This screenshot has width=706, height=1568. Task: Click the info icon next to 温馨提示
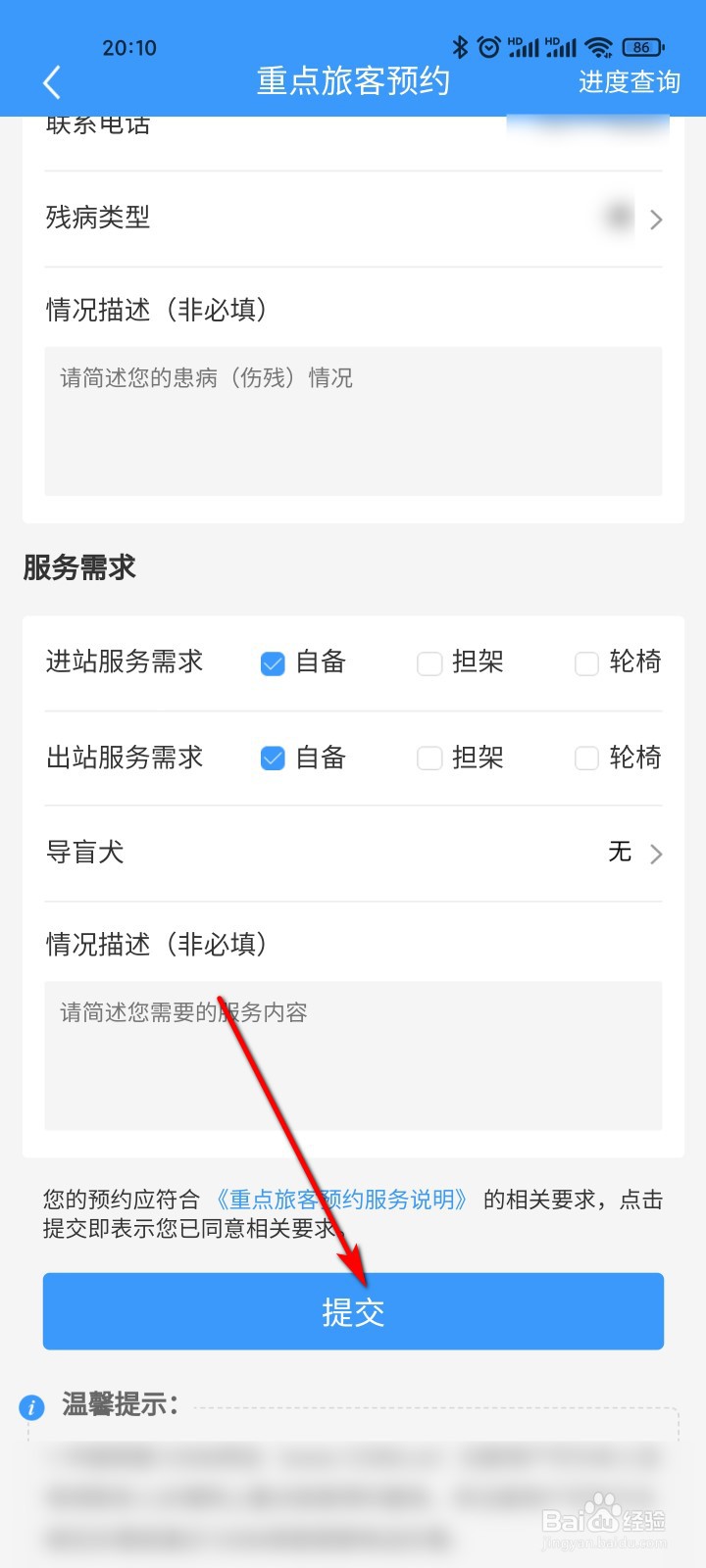[30, 1407]
